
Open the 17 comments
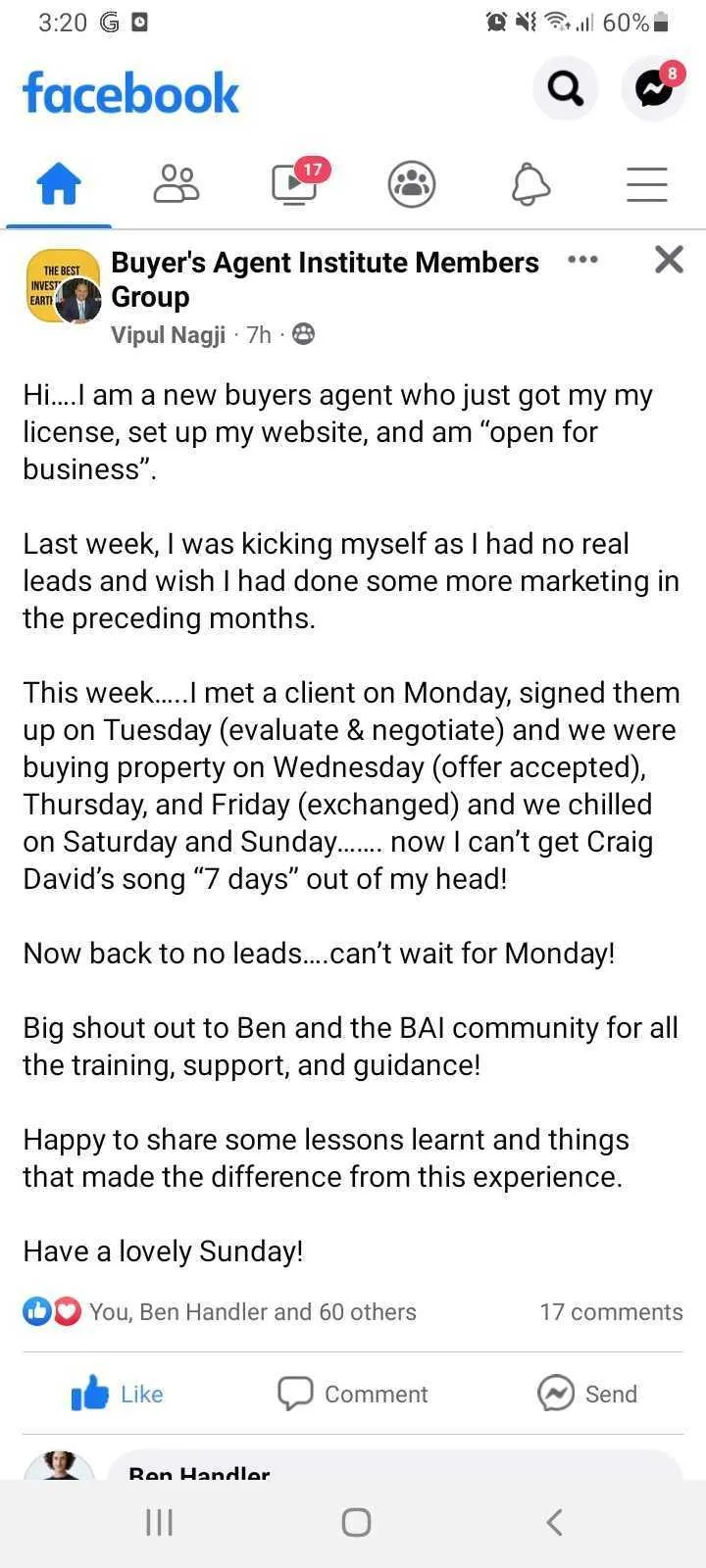pos(611,1312)
